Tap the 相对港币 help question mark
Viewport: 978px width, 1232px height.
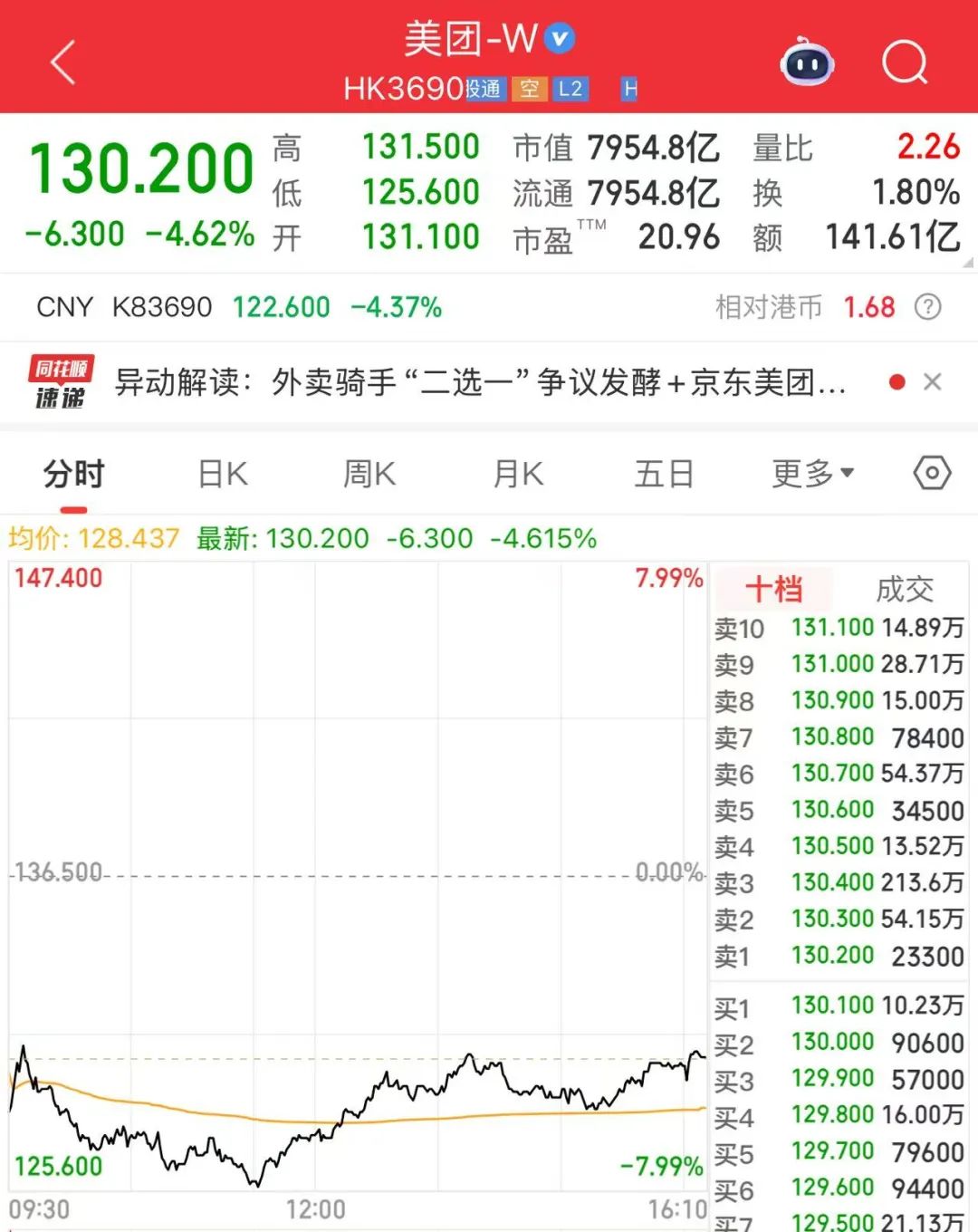928,308
